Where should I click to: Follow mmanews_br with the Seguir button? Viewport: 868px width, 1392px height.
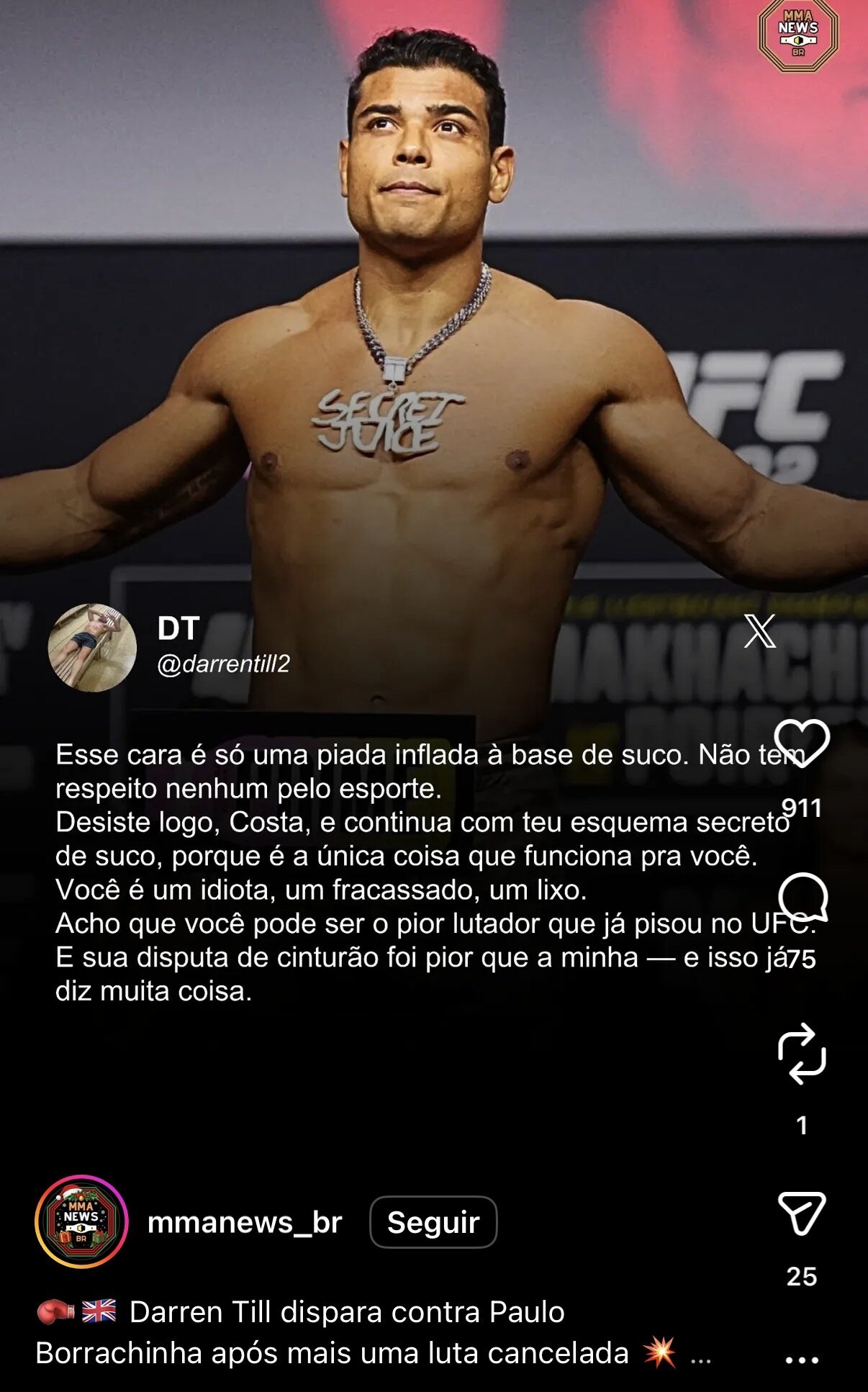433,1222
